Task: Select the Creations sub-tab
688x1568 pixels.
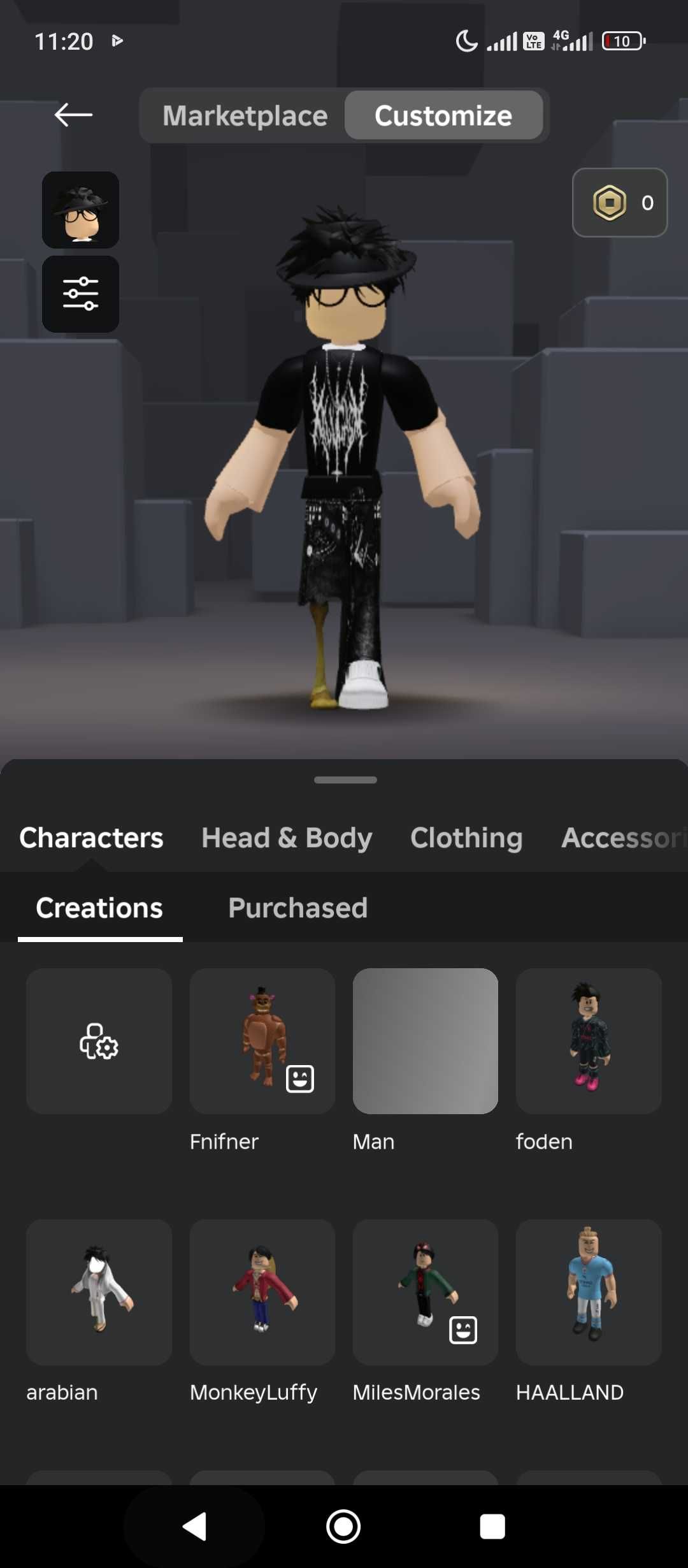Action: 99,908
